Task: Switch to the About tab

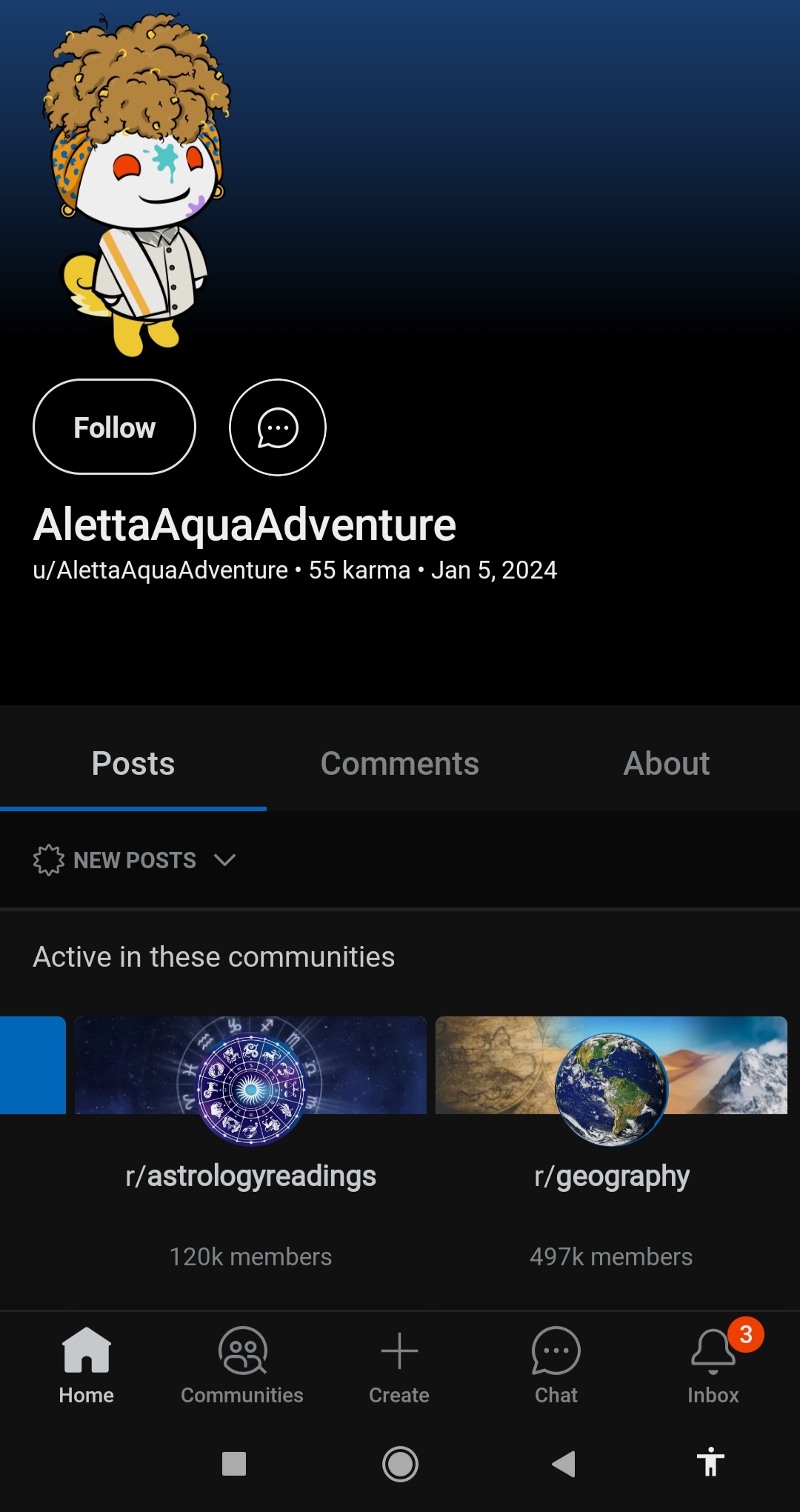Action: pos(666,764)
